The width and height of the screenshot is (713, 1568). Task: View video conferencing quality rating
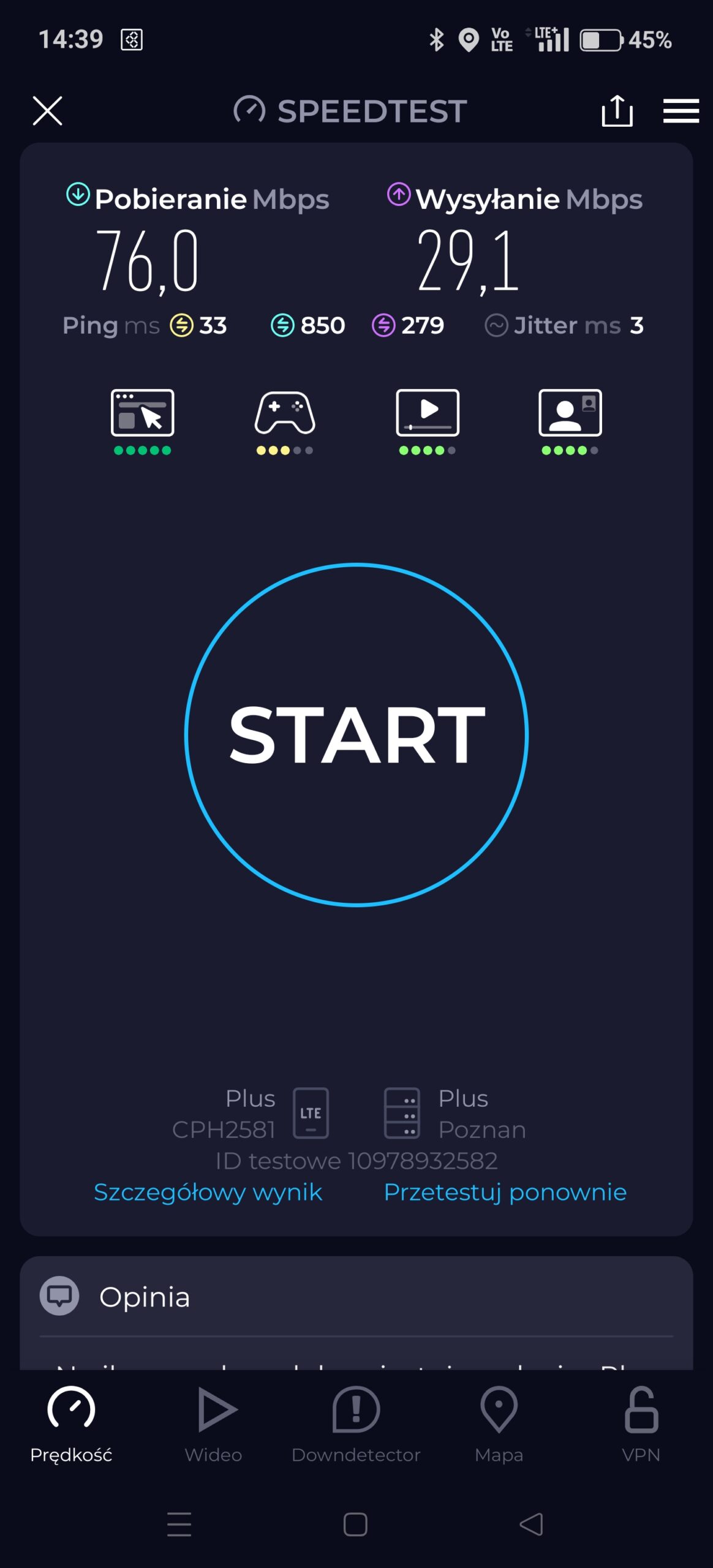coord(570,420)
